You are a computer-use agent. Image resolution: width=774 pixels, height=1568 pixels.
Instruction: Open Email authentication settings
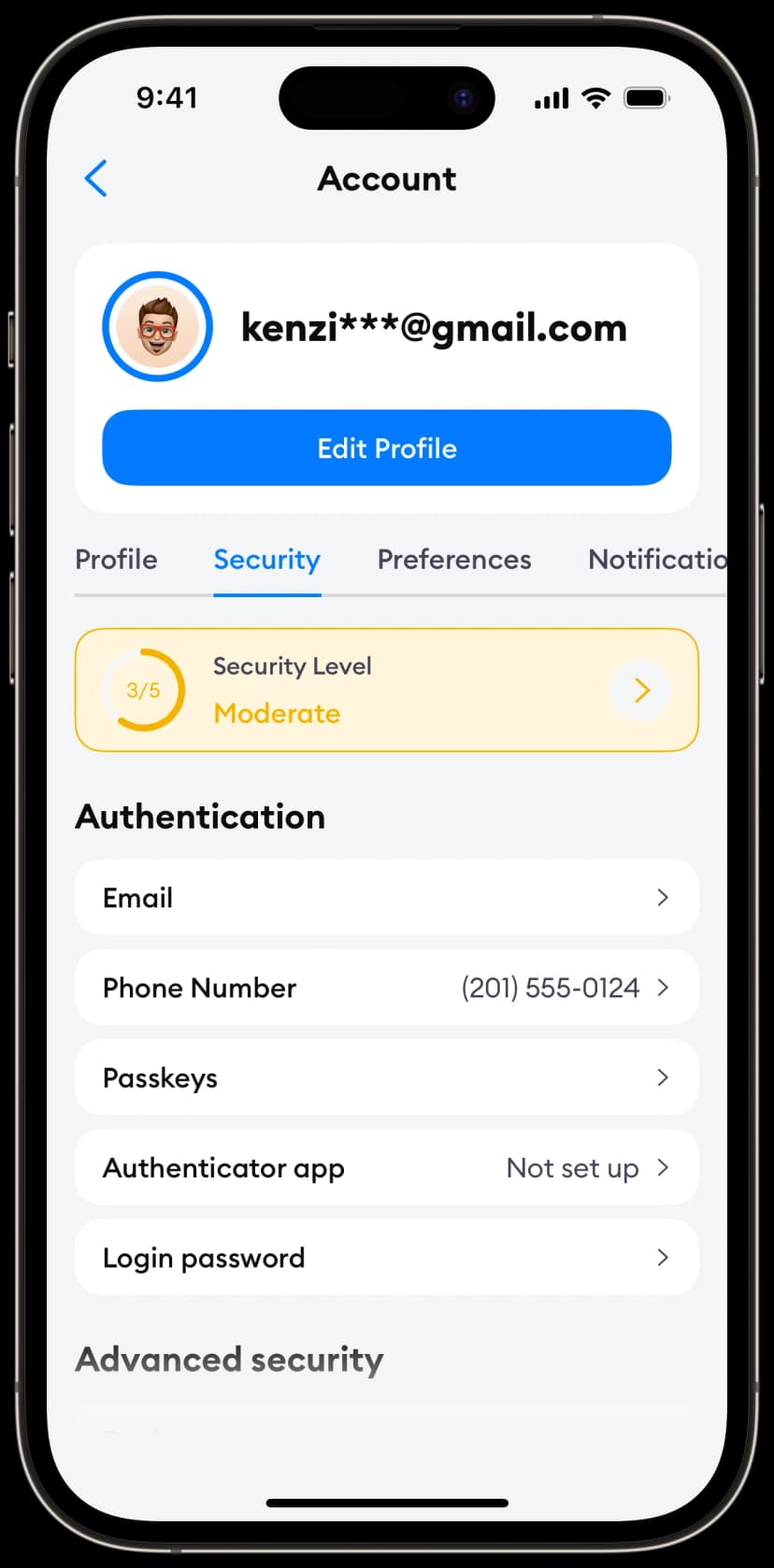[386, 897]
